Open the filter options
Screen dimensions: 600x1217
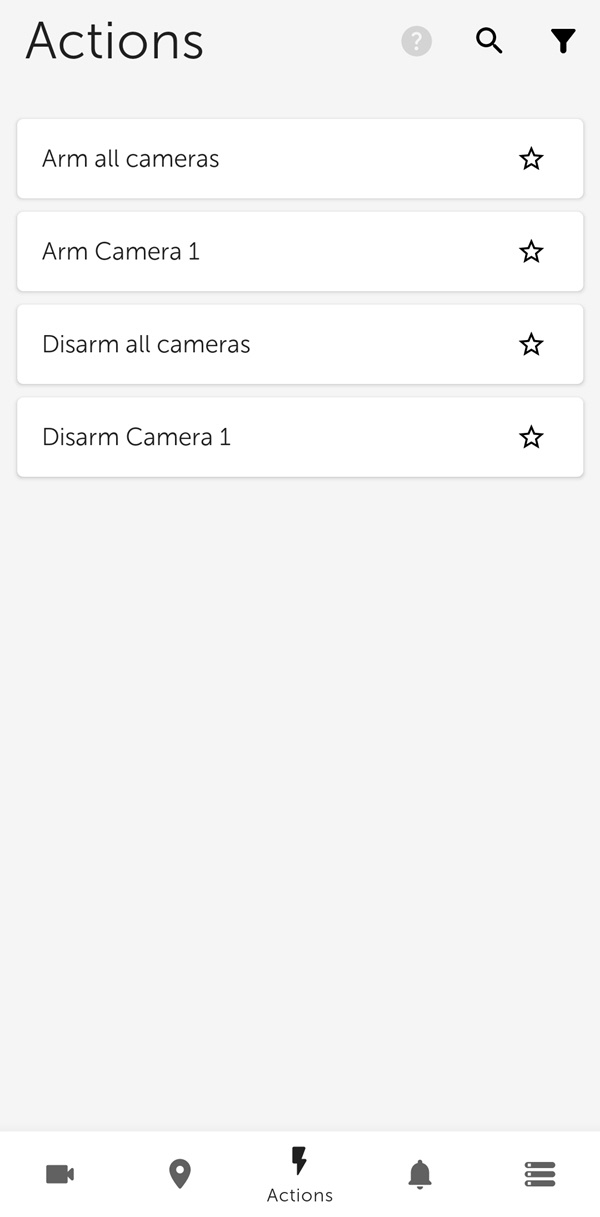(x=563, y=41)
